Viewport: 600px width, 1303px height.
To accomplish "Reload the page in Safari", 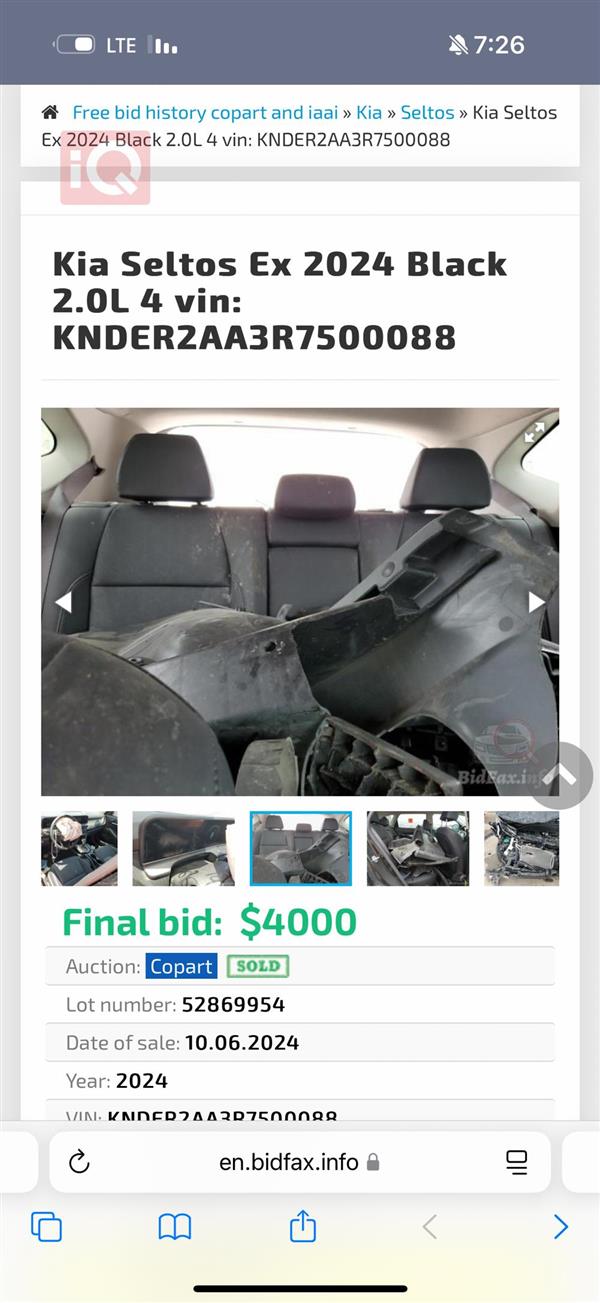I will pyautogui.click(x=79, y=1162).
